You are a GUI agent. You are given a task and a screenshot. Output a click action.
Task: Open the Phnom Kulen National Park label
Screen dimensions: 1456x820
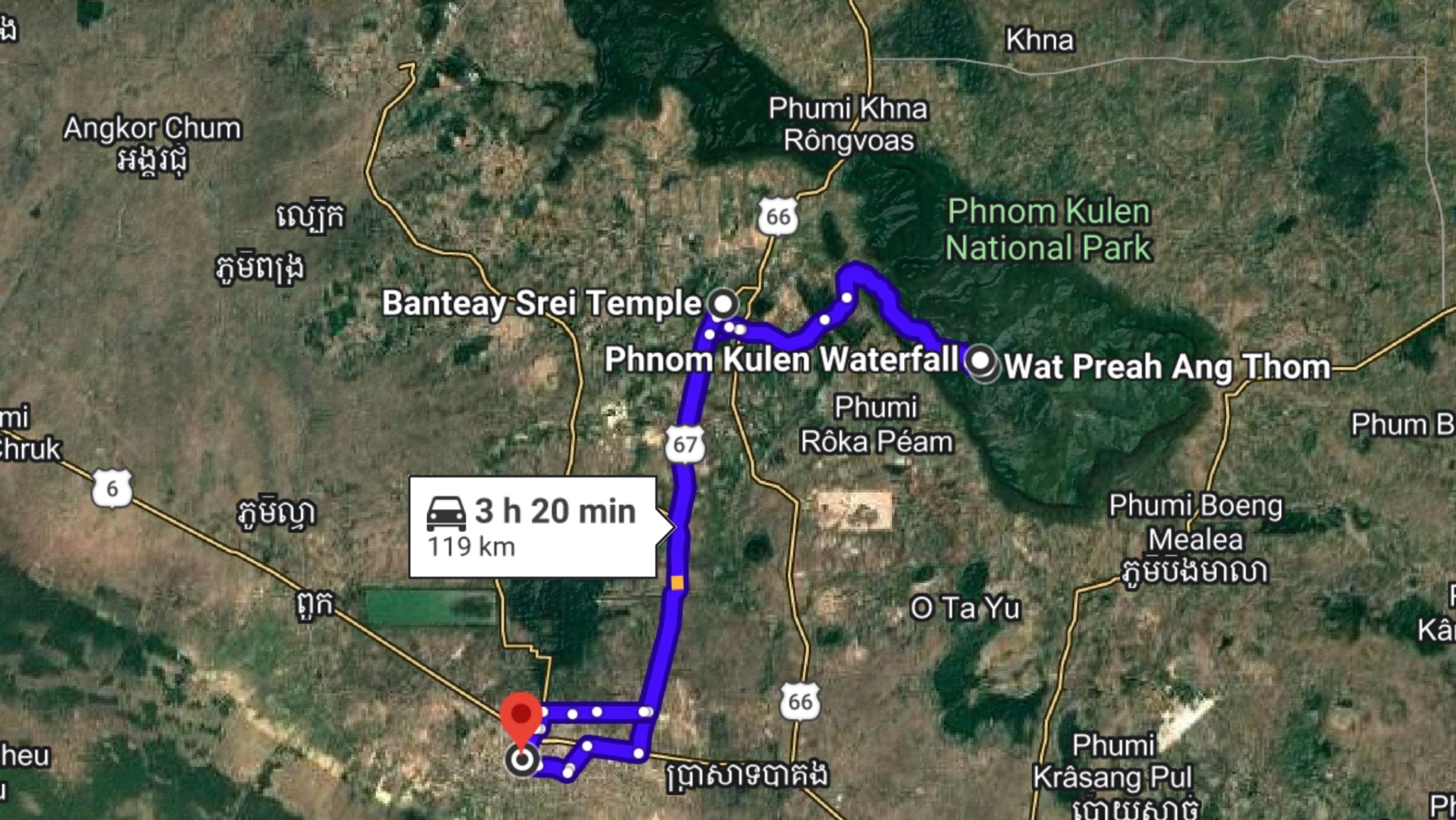click(1048, 229)
